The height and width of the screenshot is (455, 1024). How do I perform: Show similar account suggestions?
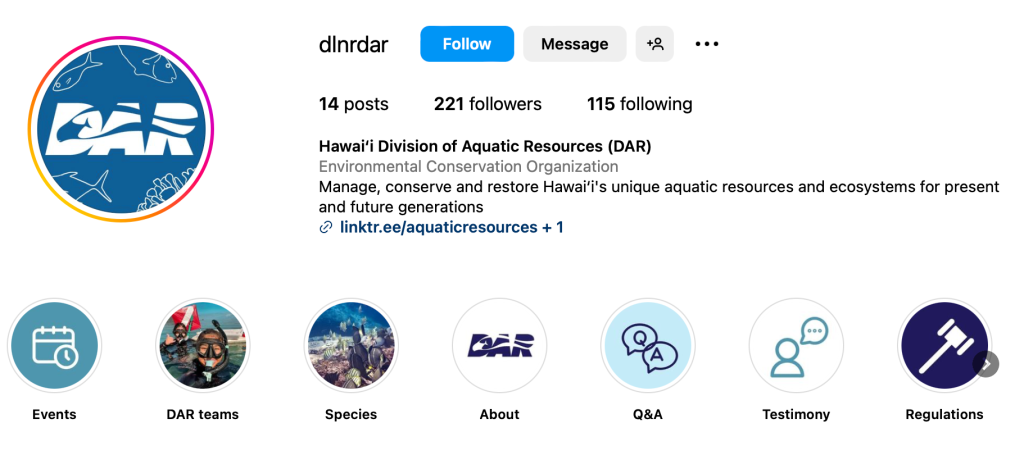[655, 44]
